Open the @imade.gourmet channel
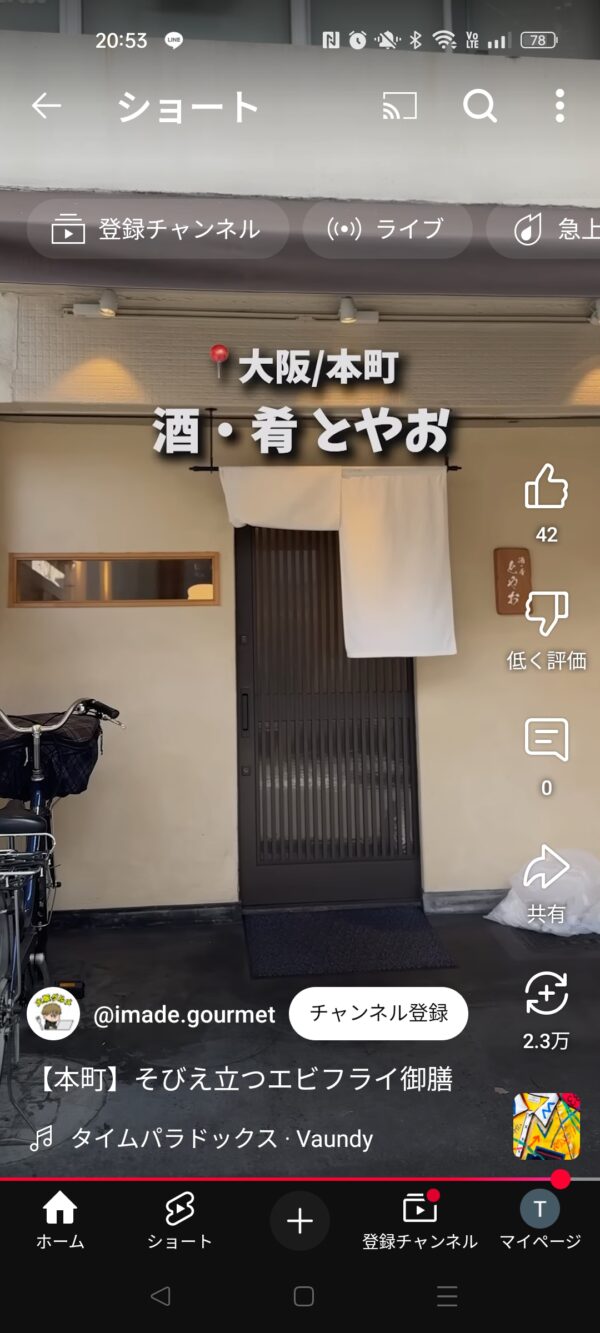The width and height of the screenshot is (600, 1333). (x=184, y=1015)
